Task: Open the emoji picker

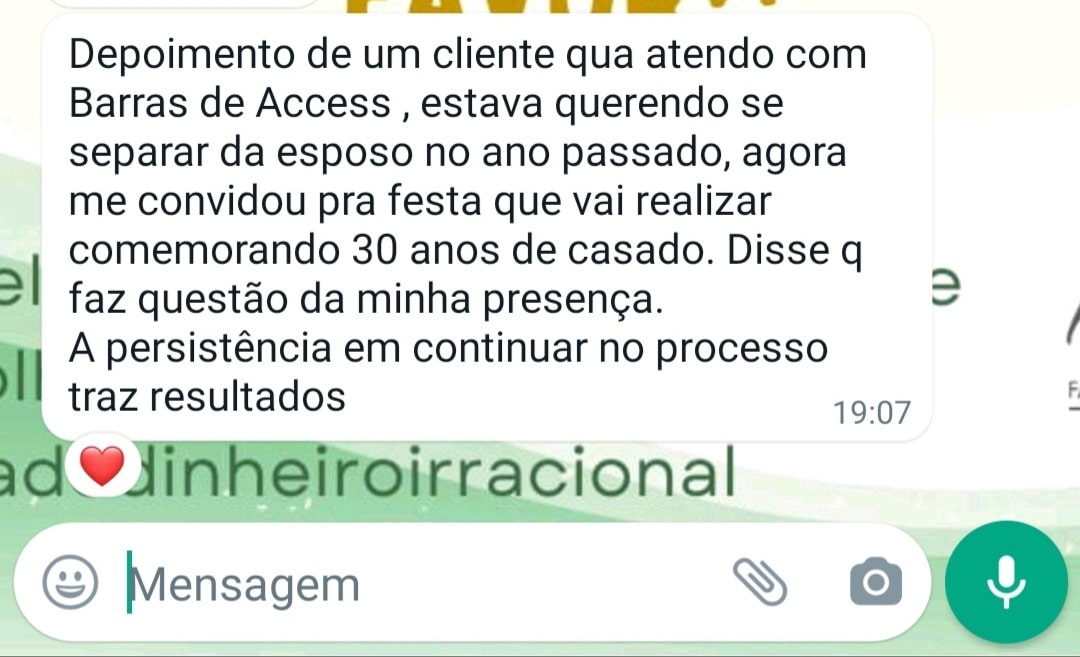Action: click(x=70, y=583)
